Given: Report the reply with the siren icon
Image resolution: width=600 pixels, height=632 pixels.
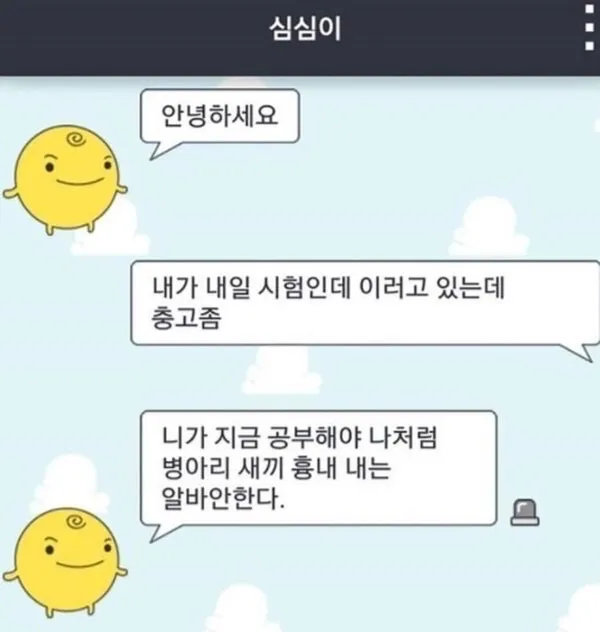Looking at the screenshot, I should point(523,511).
